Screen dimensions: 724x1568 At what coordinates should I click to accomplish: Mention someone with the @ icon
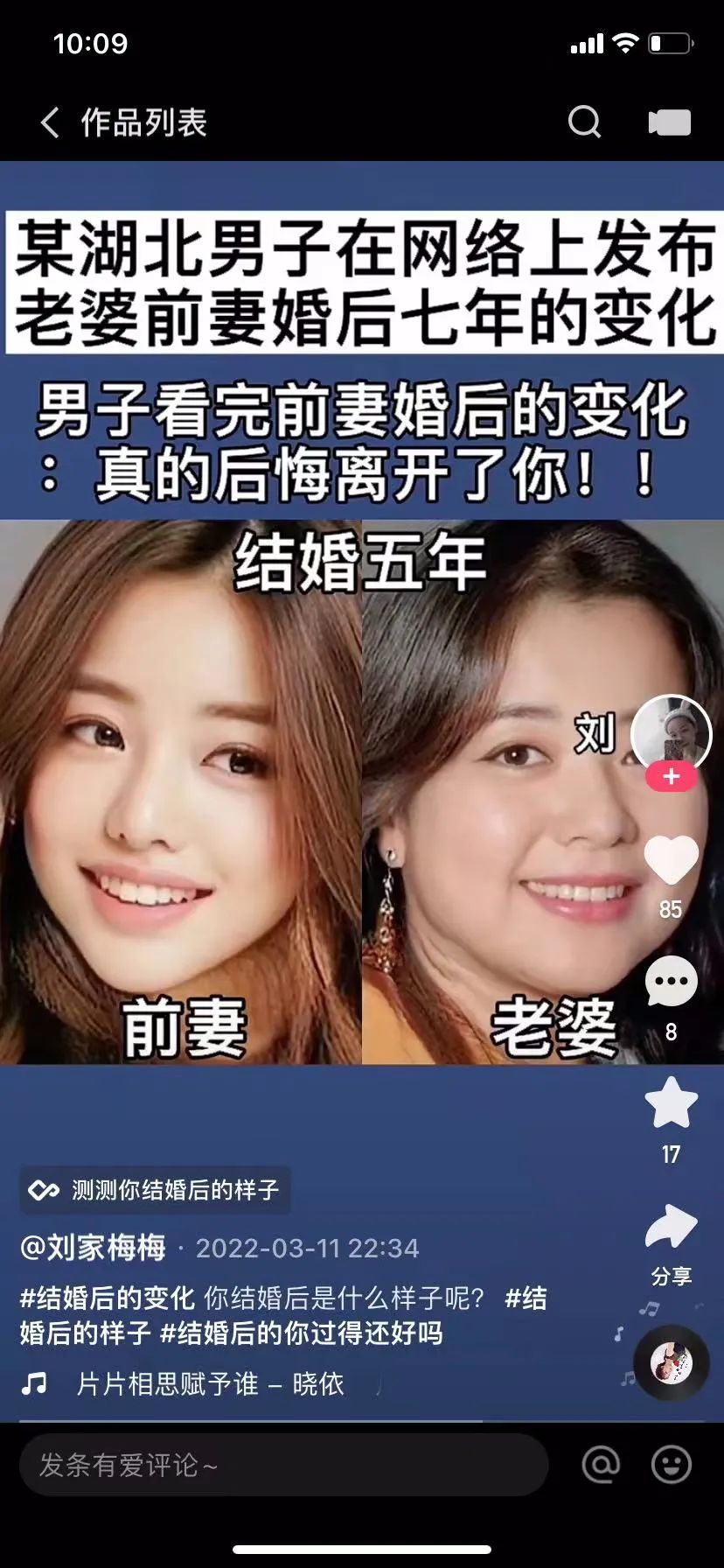tap(601, 1465)
